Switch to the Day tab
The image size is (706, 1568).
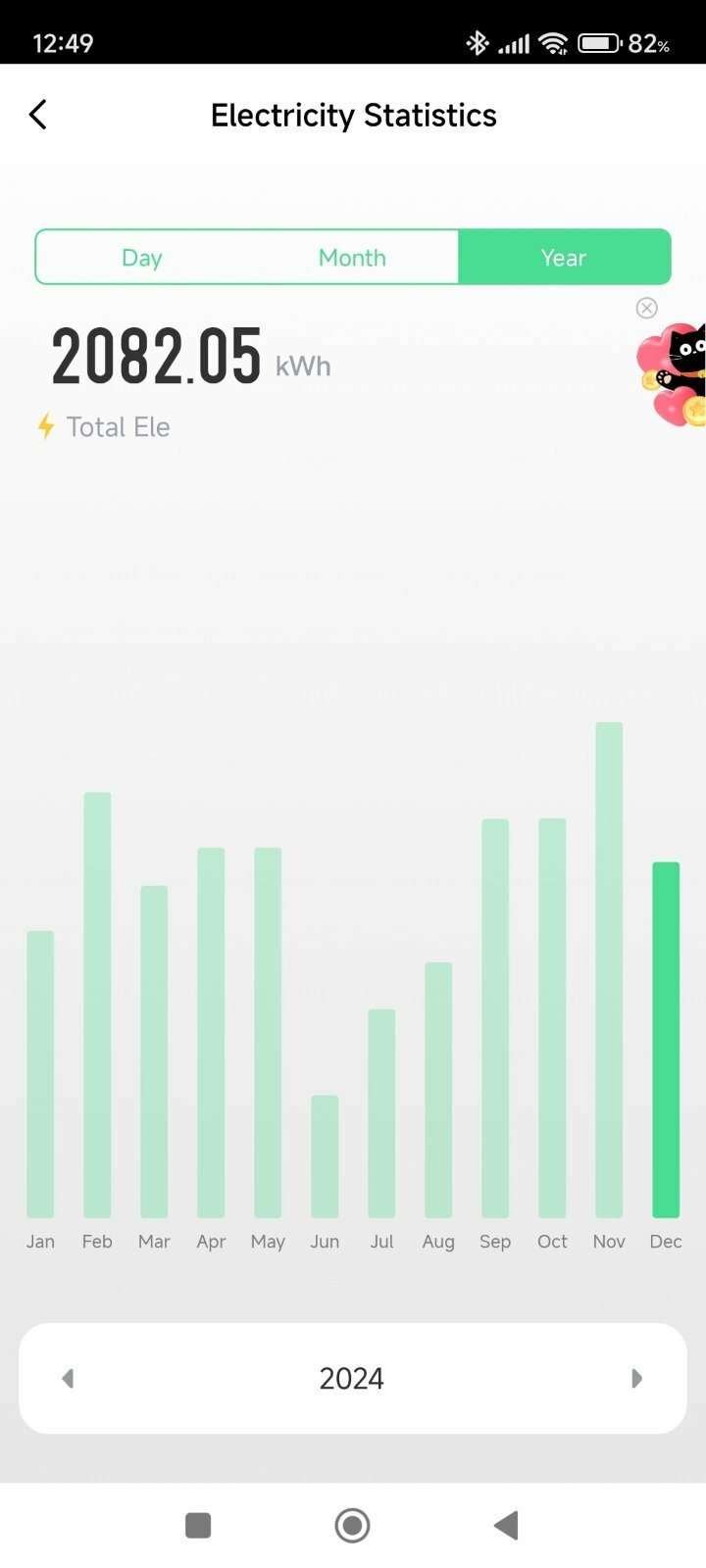pyautogui.click(x=141, y=258)
